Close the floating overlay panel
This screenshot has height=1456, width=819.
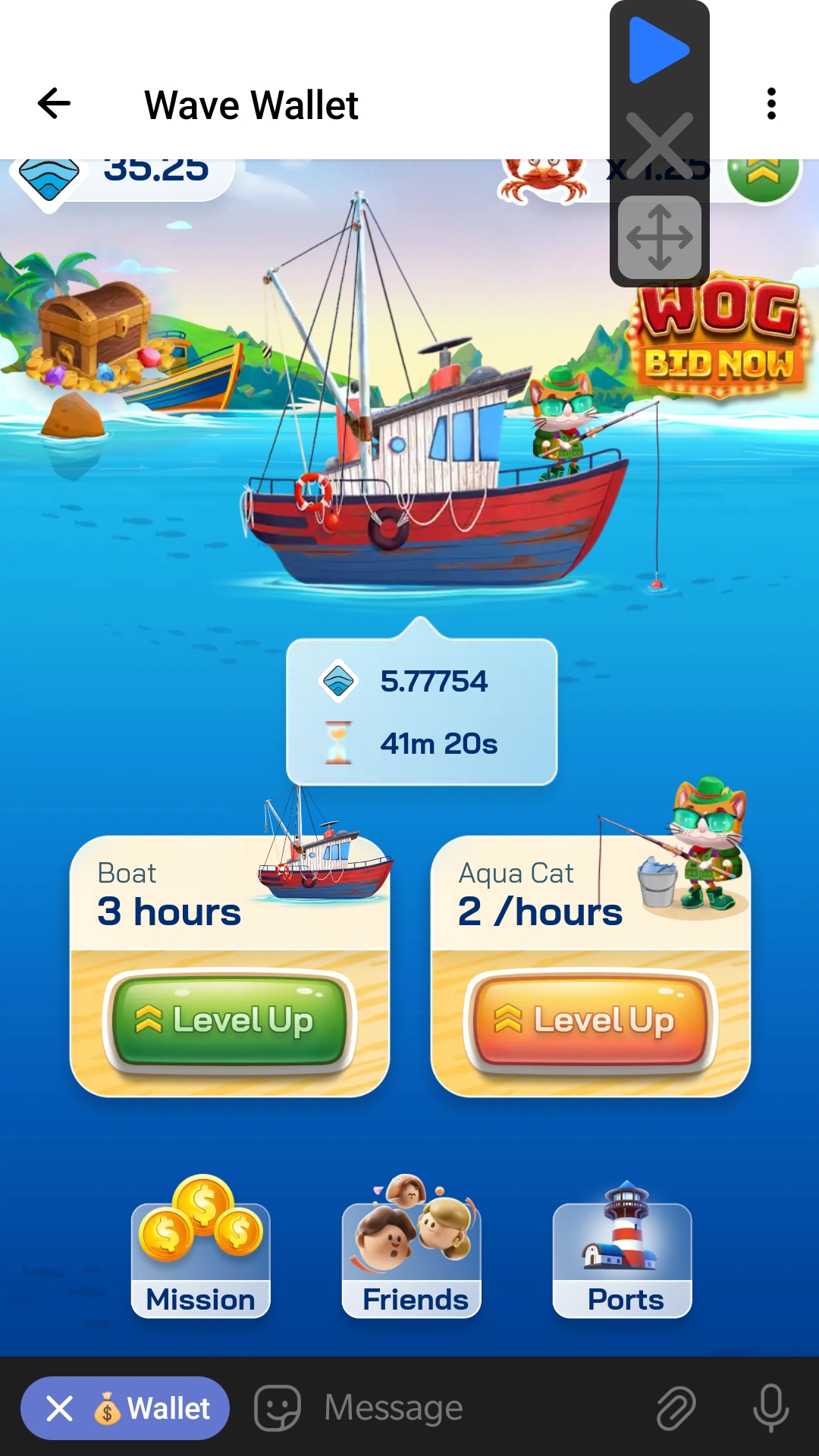click(x=659, y=146)
